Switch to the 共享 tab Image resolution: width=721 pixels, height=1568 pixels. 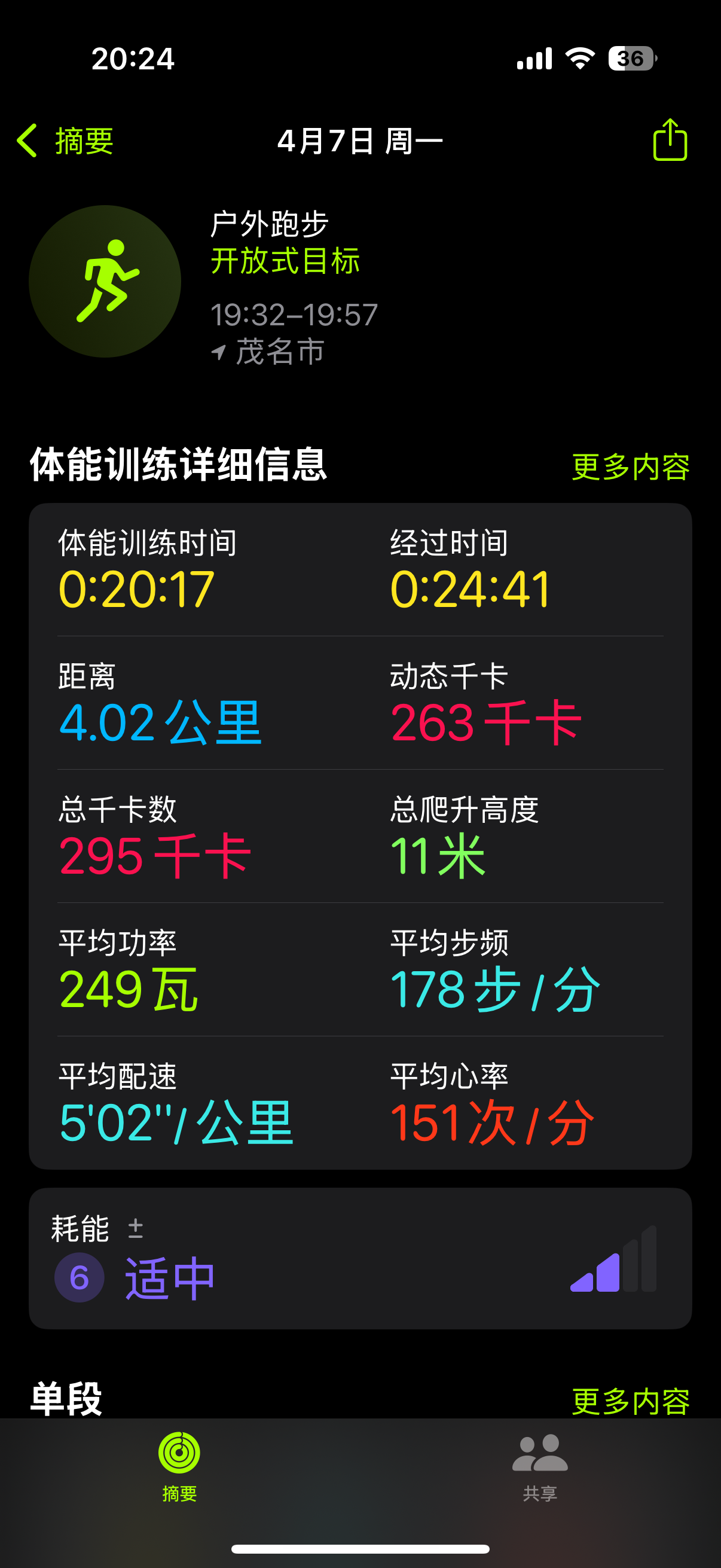[540, 1467]
